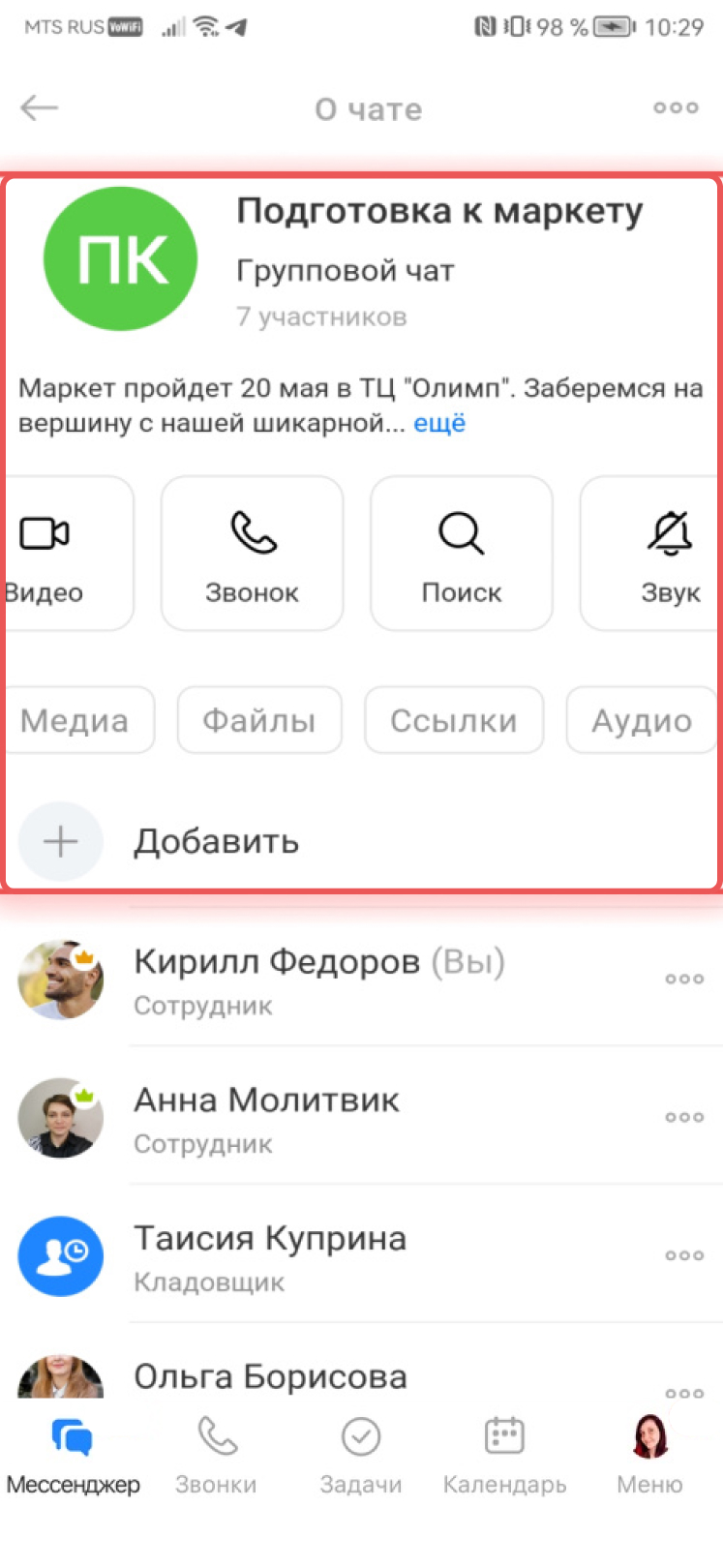This screenshot has height=1568, width=723.
Task: Open options for Таисия Куприна
Action: [683, 1255]
